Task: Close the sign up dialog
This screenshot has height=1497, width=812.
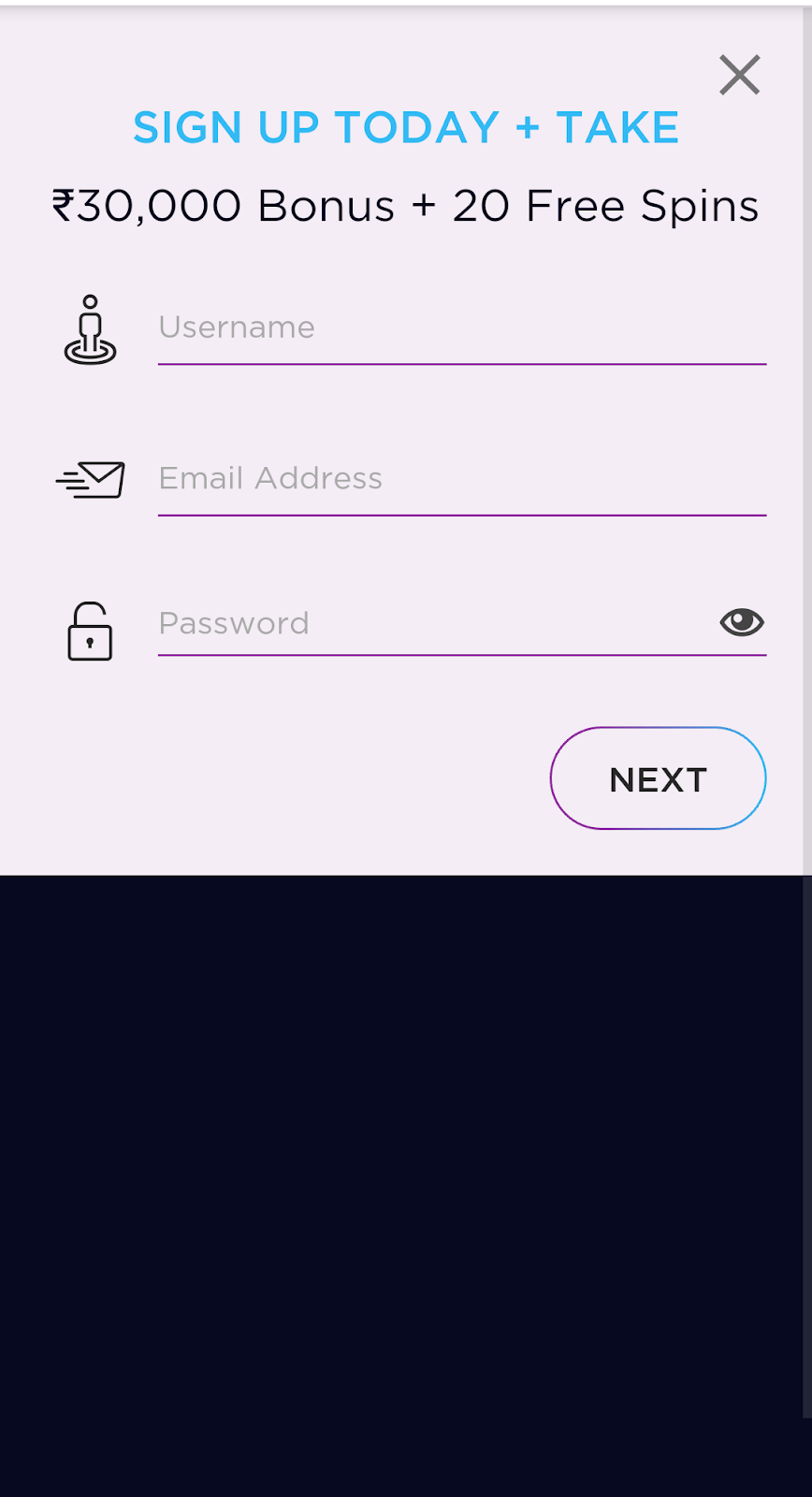Action: point(739,75)
